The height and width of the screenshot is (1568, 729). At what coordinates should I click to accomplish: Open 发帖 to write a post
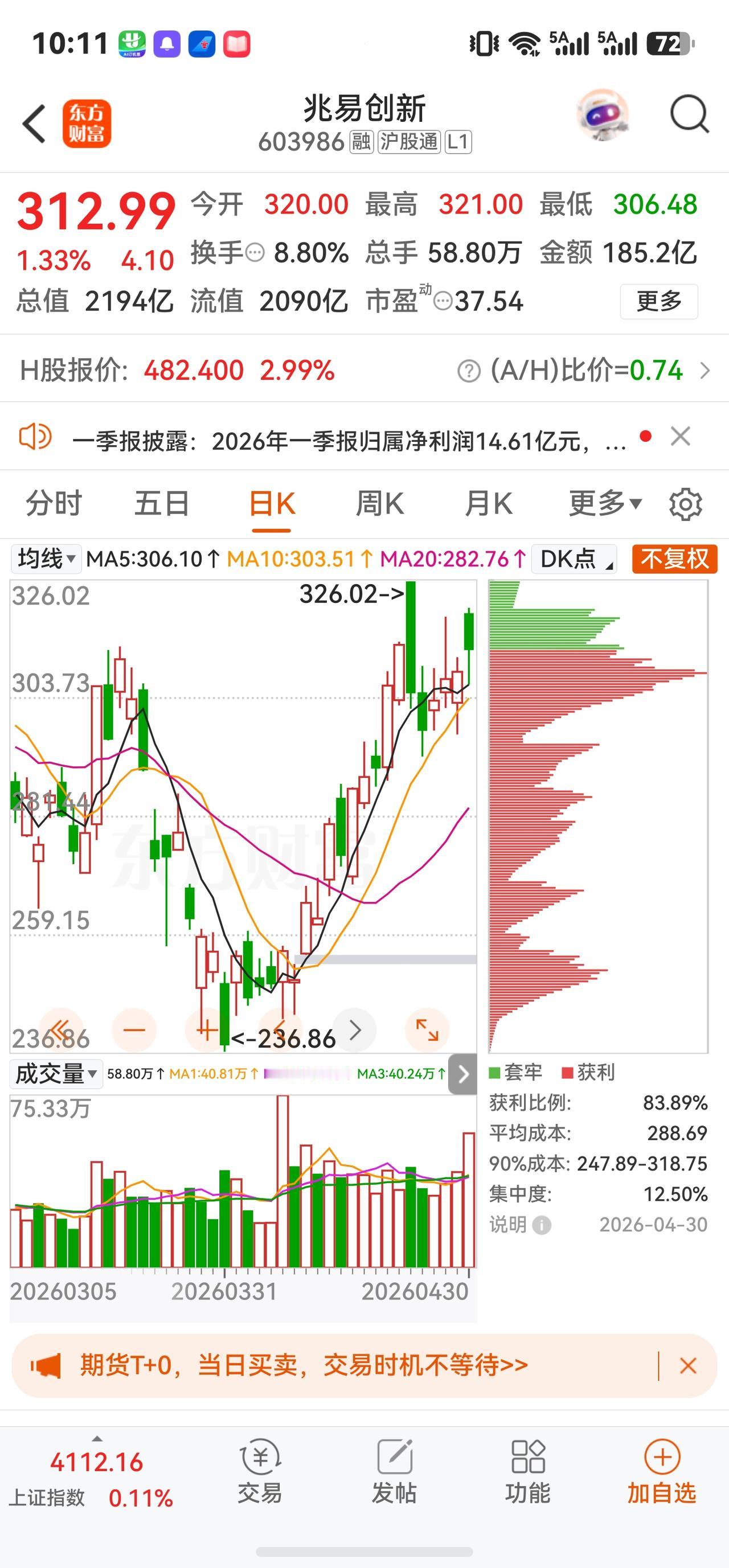395,1472
